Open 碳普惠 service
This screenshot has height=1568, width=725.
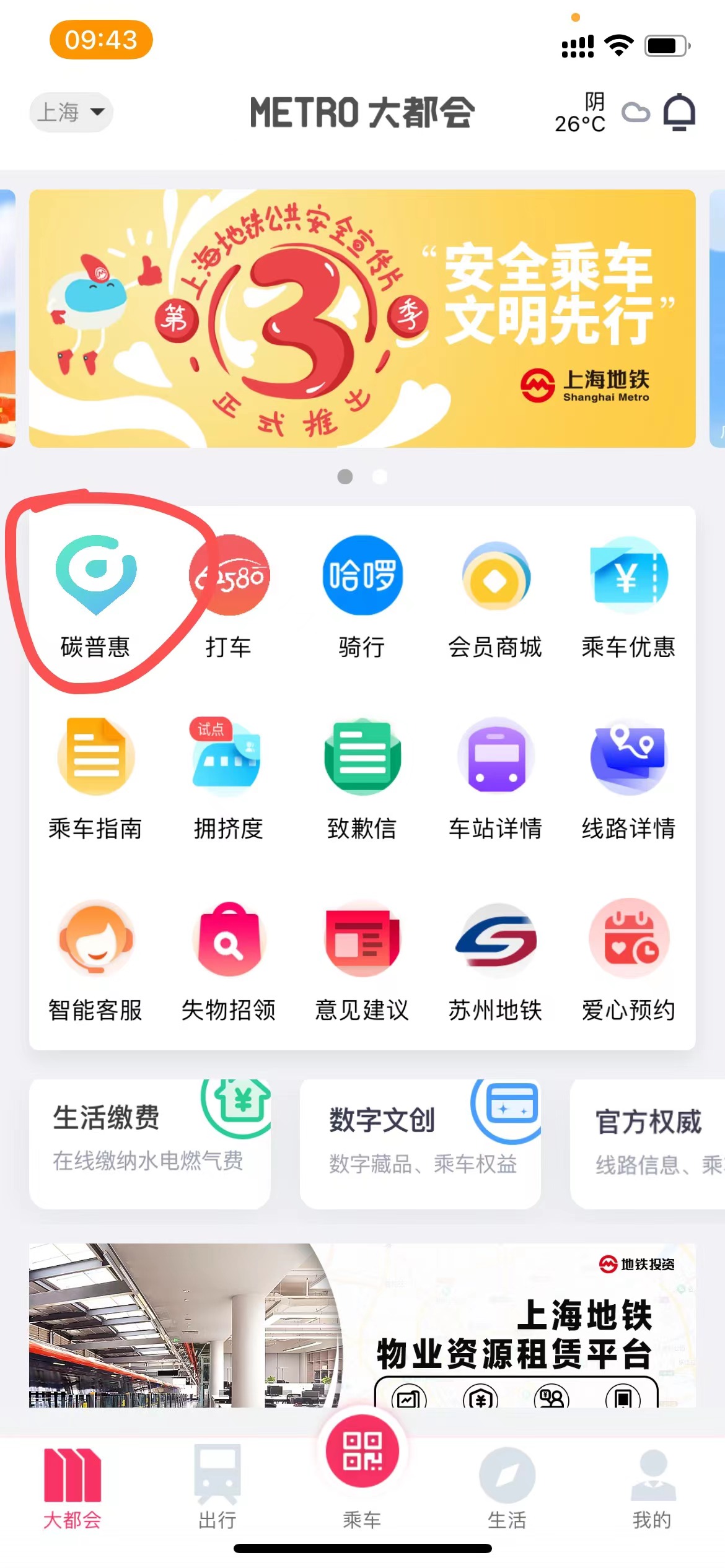(x=95, y=595)
